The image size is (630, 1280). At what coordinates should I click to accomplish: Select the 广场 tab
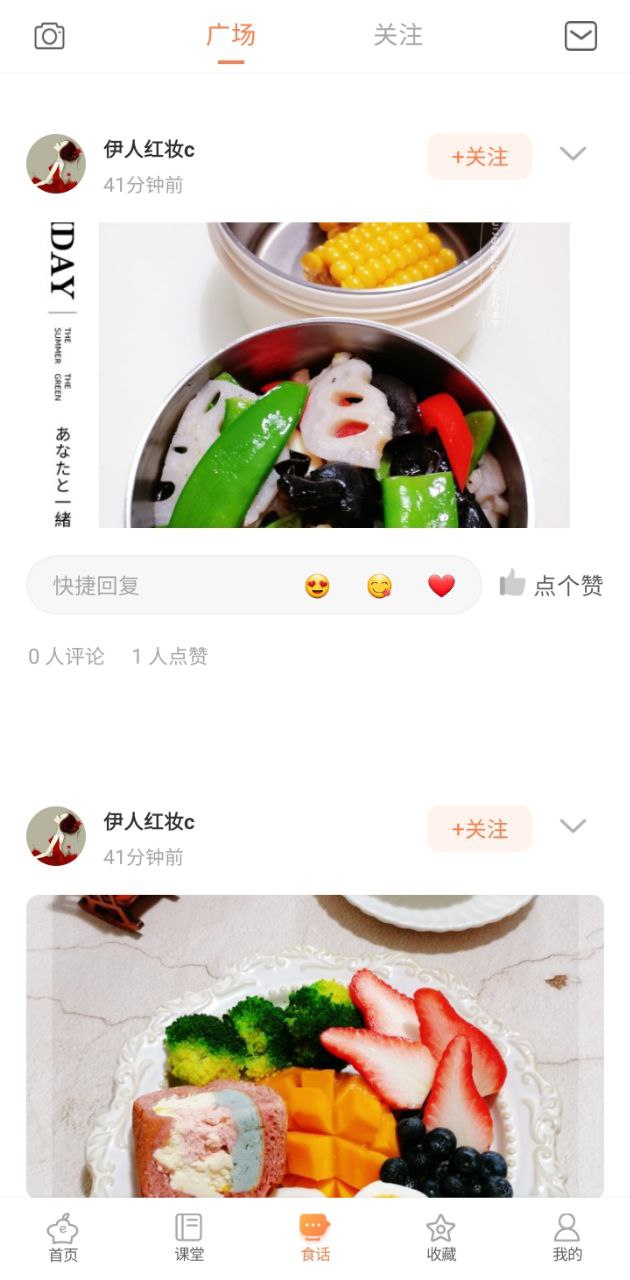[x=231, y=36]
